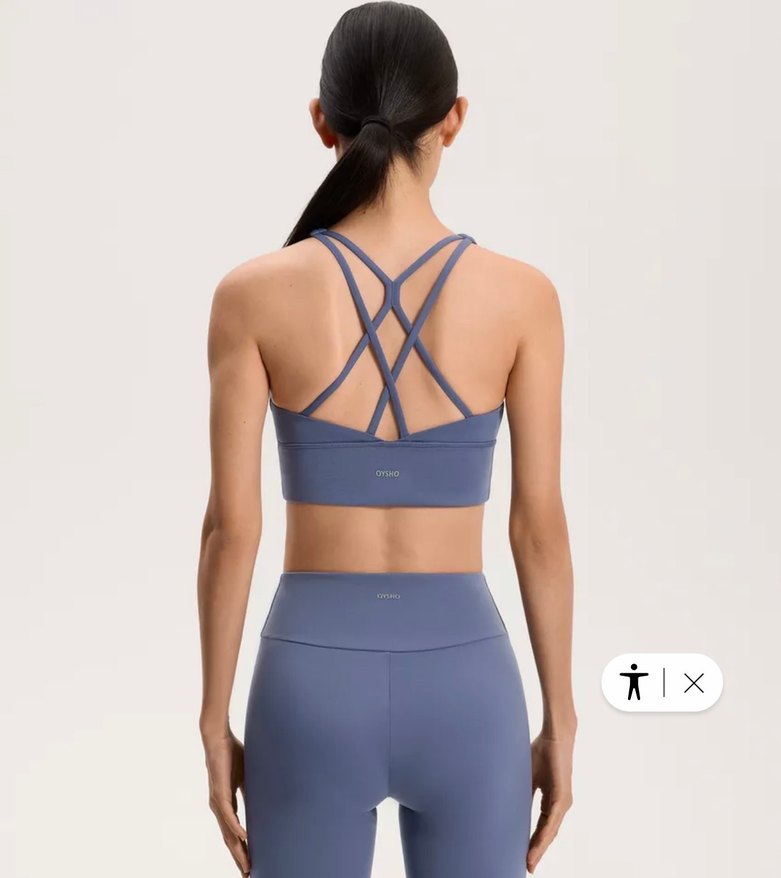Click the divider between accessibility and close icons

[663, 680]
